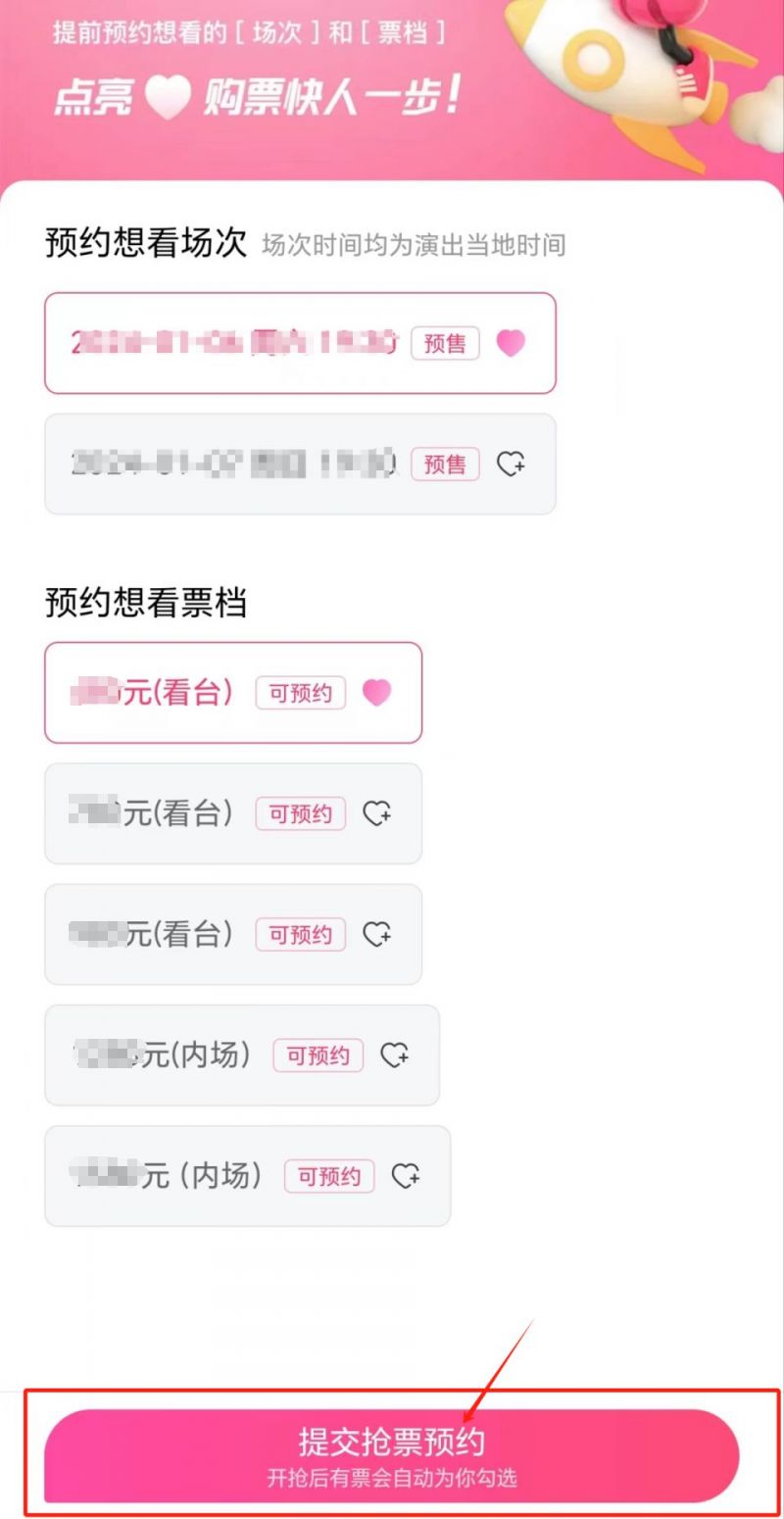Deselect the highlighted 看台 tier with pink heart
This screenshot has width=784, height=1519.
pos(233,693)
